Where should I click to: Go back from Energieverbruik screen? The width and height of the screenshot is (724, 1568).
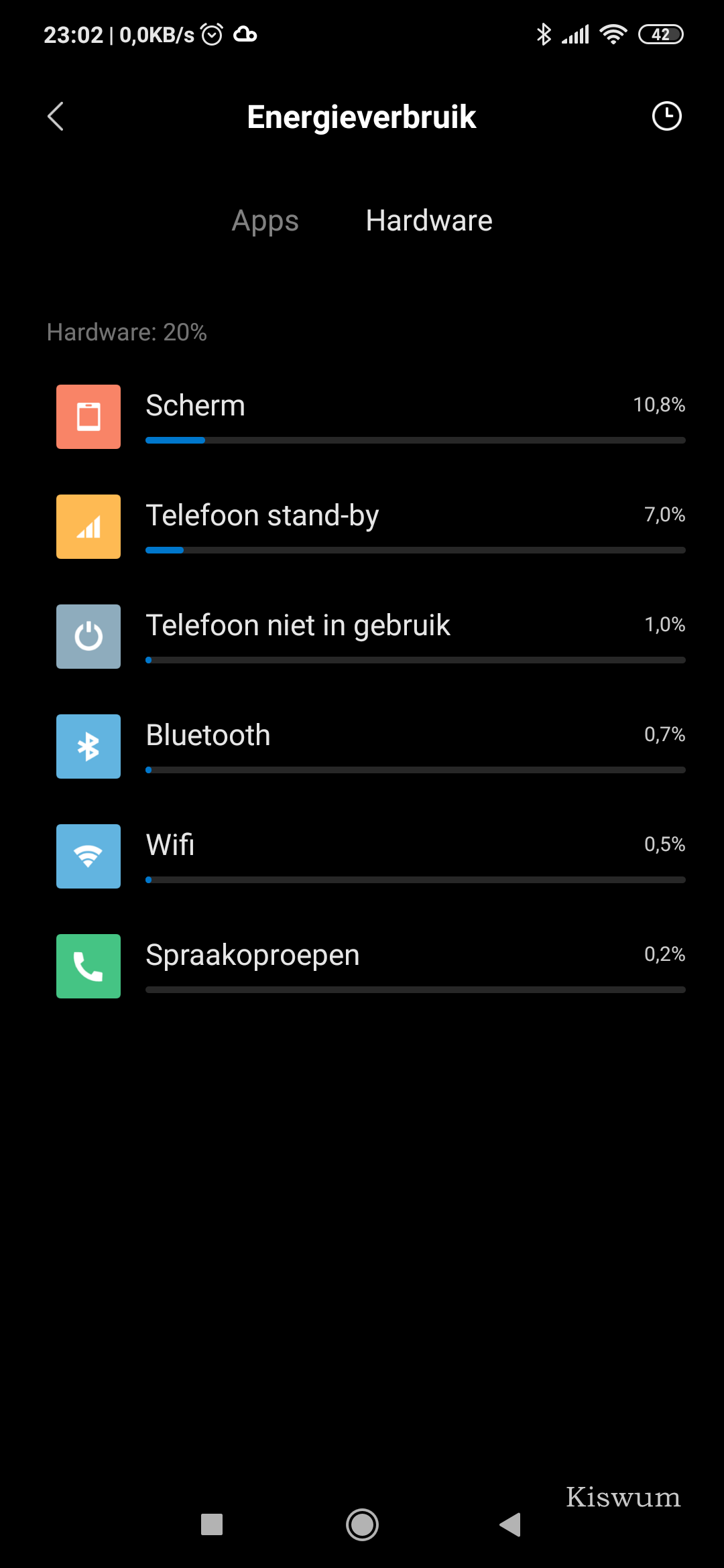56,117
